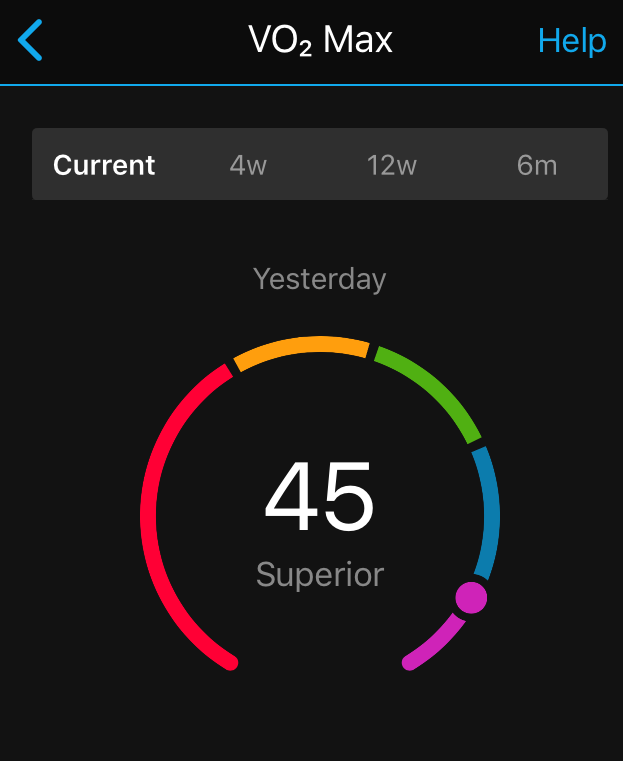
Task: Open the Help page
Action: [571, 41]
